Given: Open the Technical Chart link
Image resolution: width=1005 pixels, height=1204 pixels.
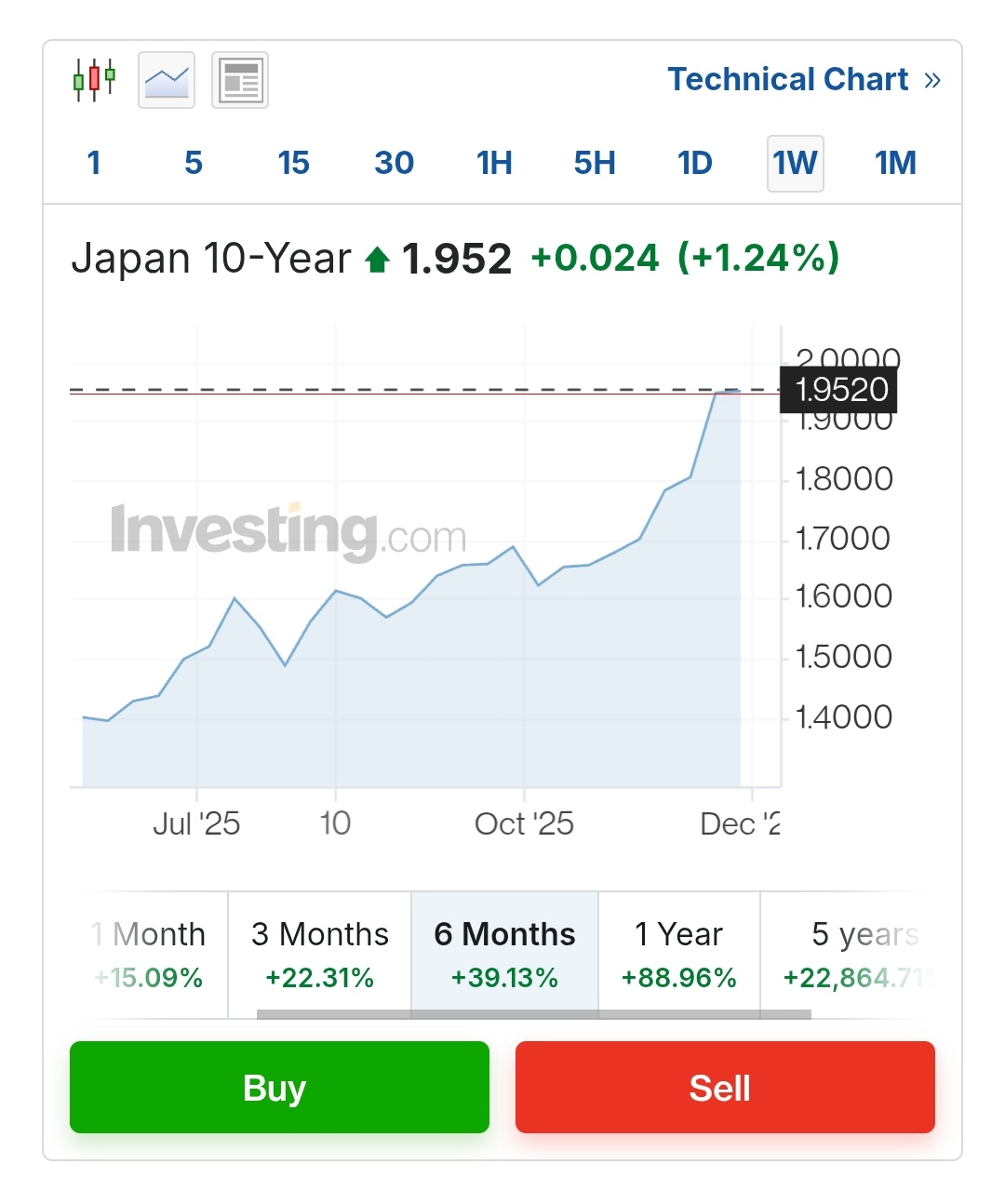Looking at the screenshot, I should 804,80.
